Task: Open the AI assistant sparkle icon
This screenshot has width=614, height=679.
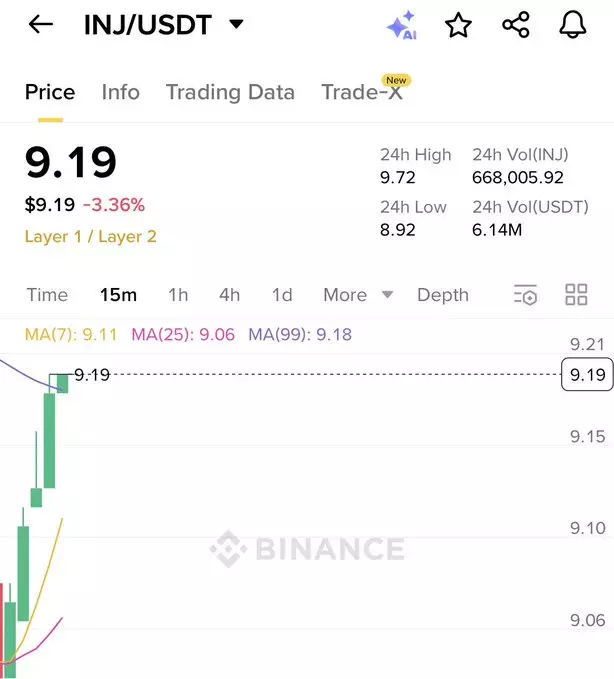Action: (401, 26)
